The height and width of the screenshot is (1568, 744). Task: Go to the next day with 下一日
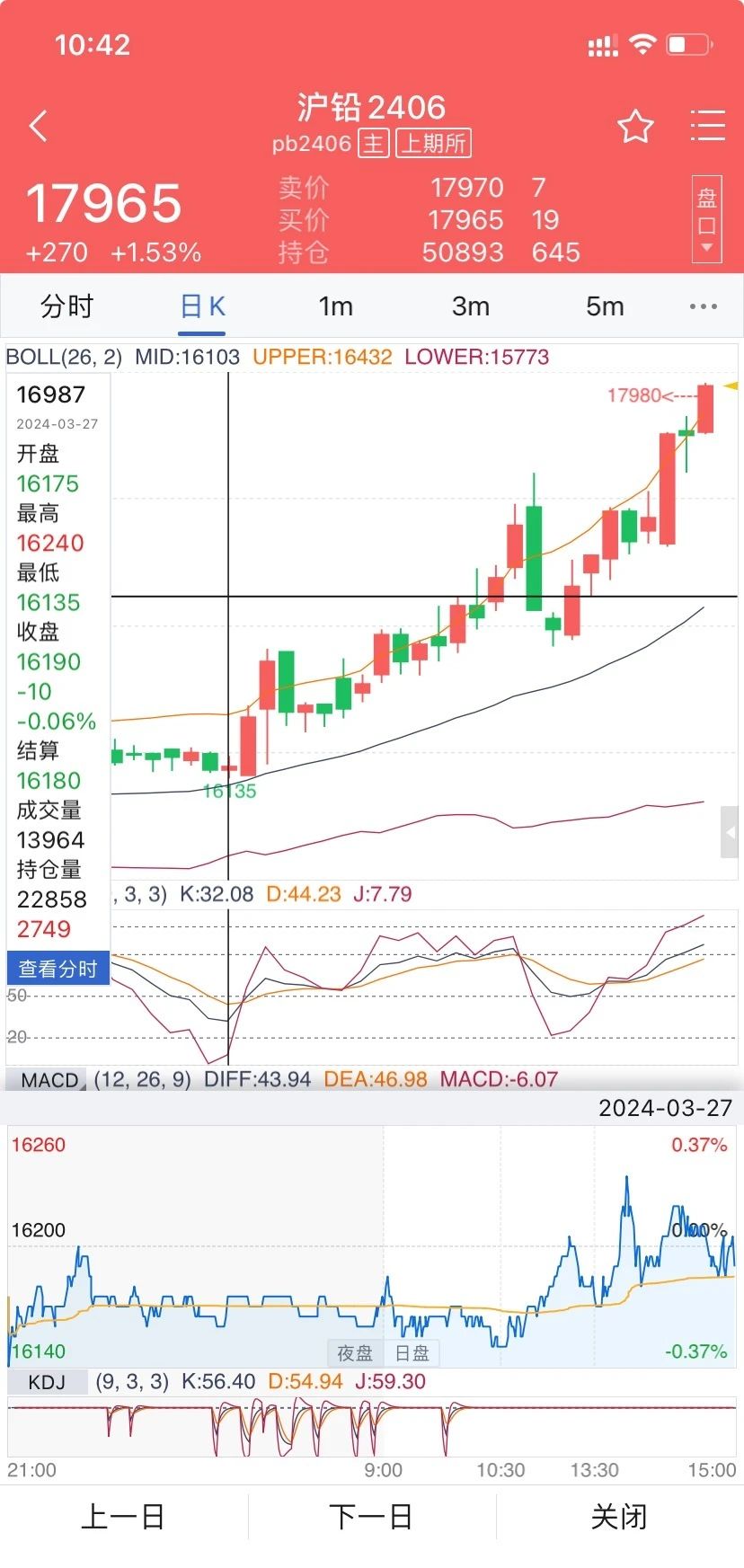click(371, 1517)
